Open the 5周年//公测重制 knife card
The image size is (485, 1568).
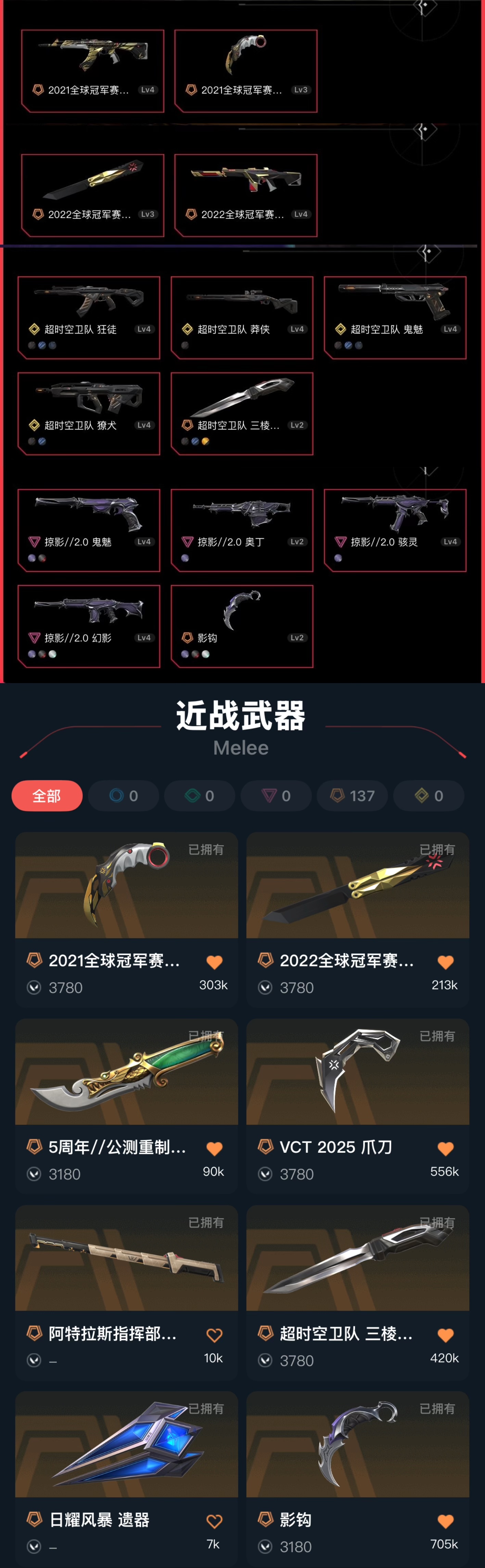(x=126, y=1106)
